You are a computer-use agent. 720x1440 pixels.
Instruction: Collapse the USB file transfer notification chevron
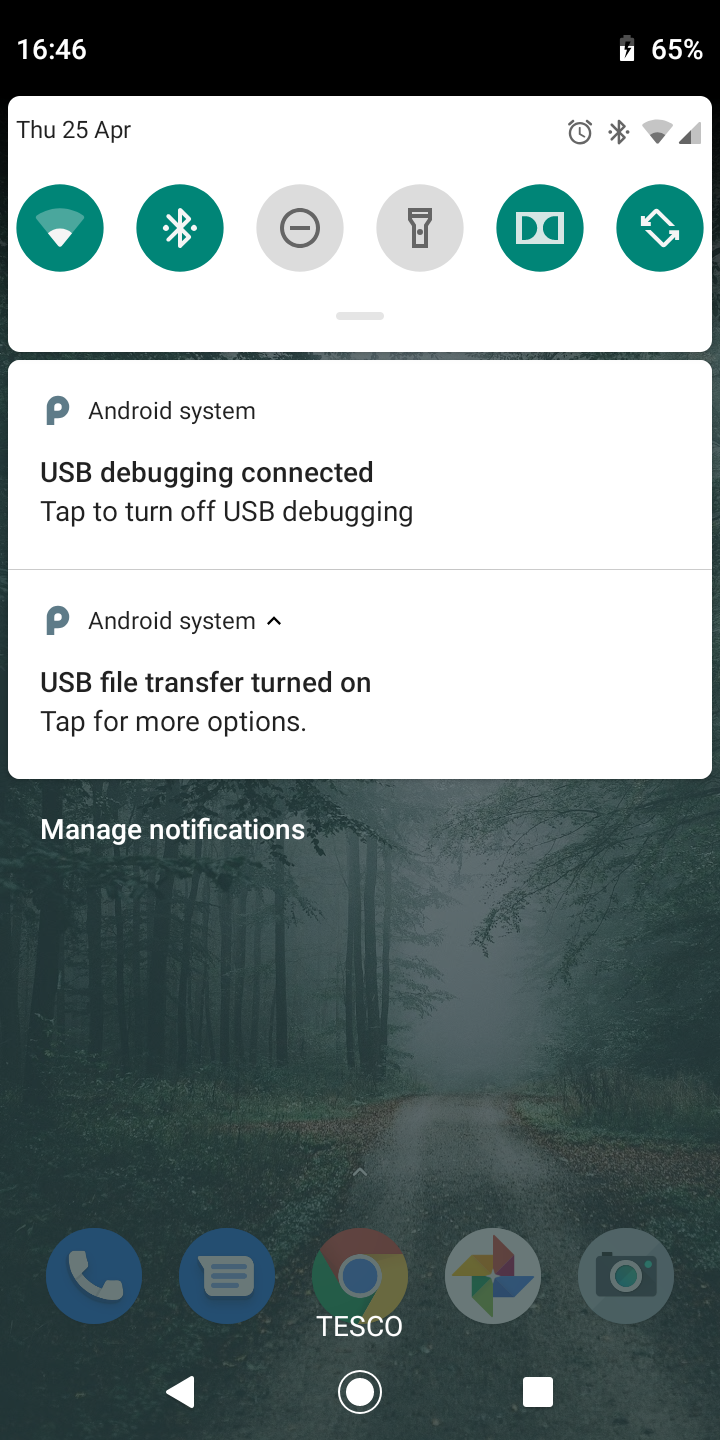point(274,621)
